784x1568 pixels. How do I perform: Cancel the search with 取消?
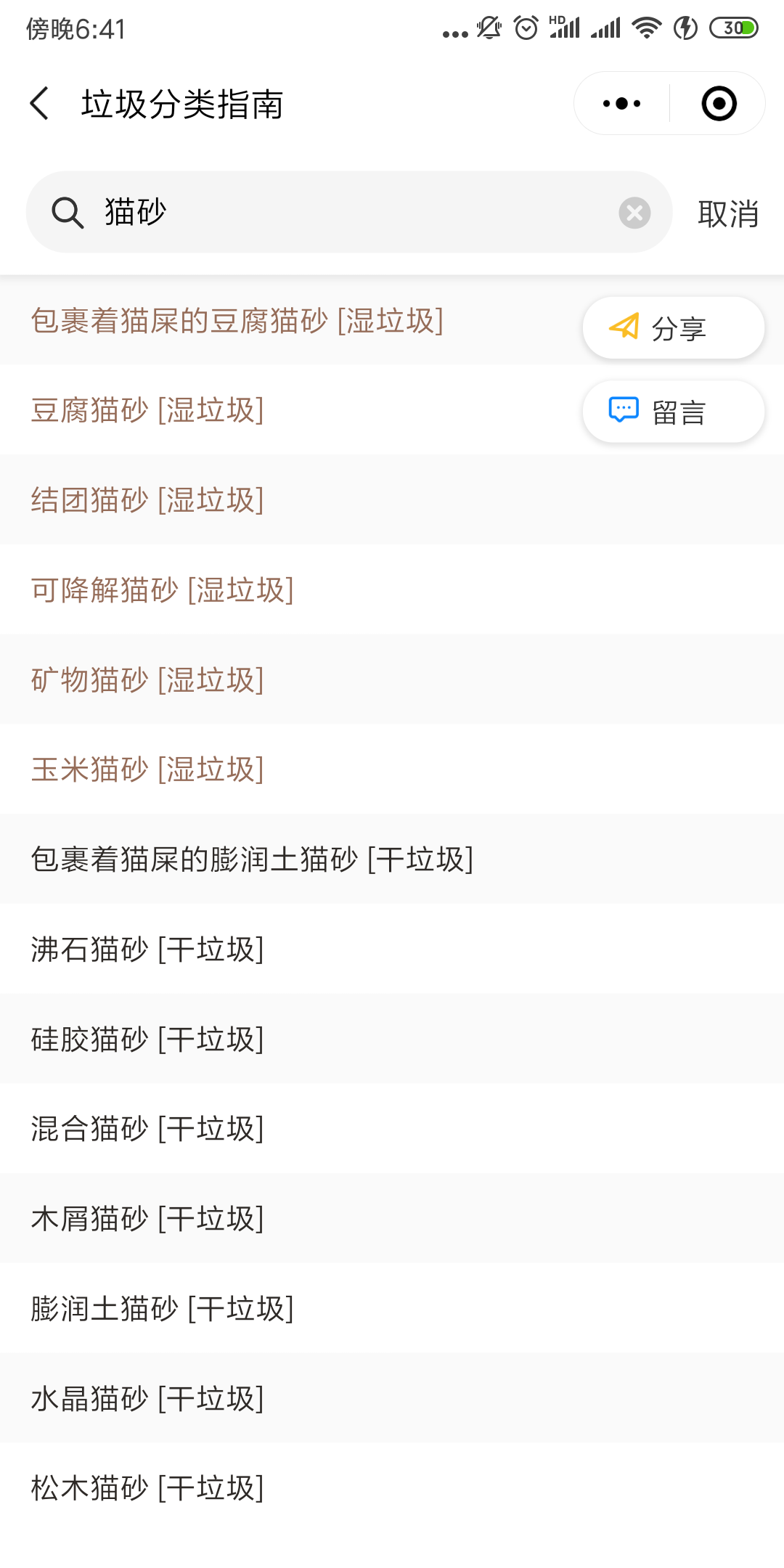click(x=728, y=213)
